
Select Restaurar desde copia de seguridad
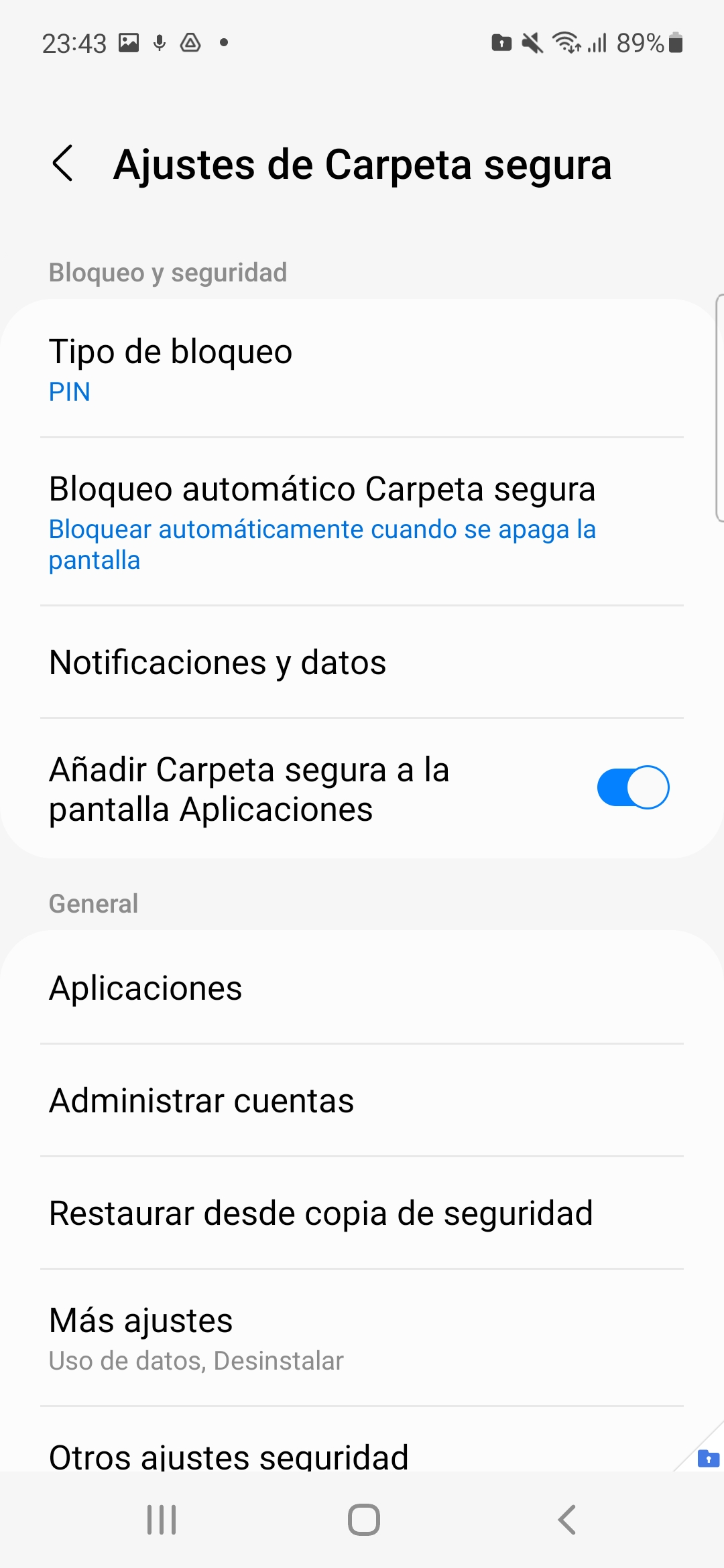click(x=362, y=1213)
